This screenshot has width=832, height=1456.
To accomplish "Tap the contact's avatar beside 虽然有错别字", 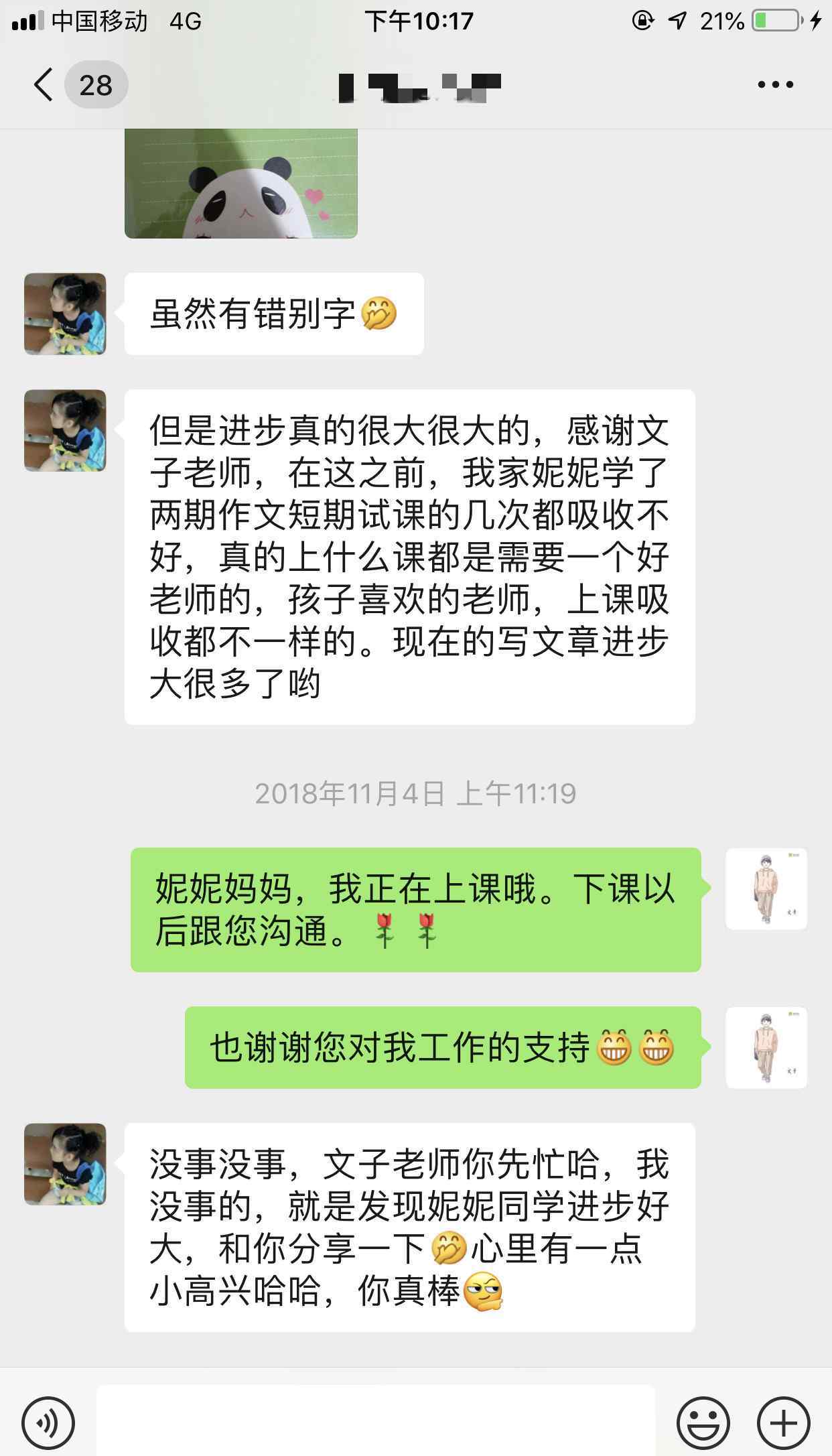I will click(65, 314).
